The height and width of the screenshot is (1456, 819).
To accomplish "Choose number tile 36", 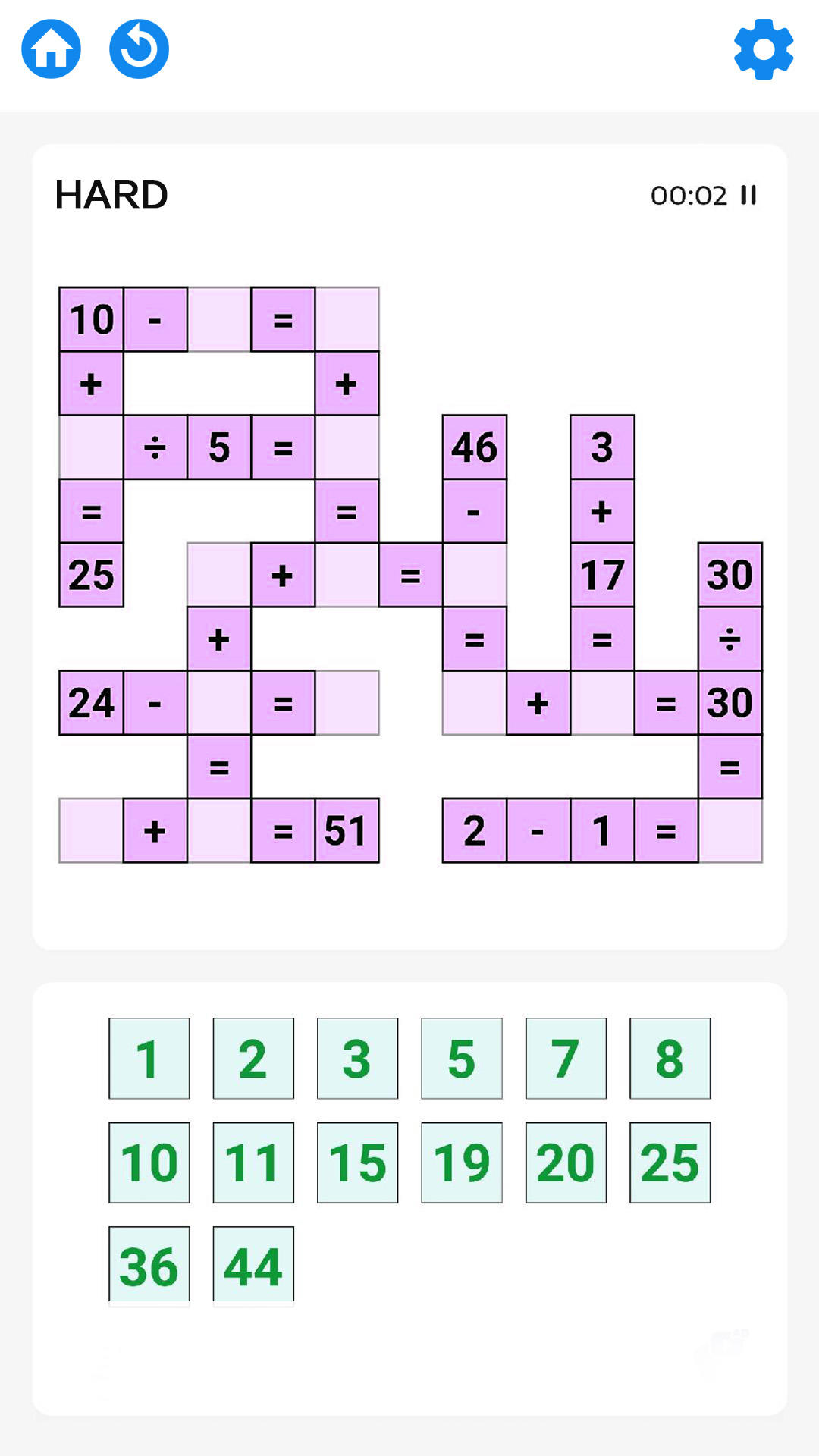I will (x=149, y=1265).
